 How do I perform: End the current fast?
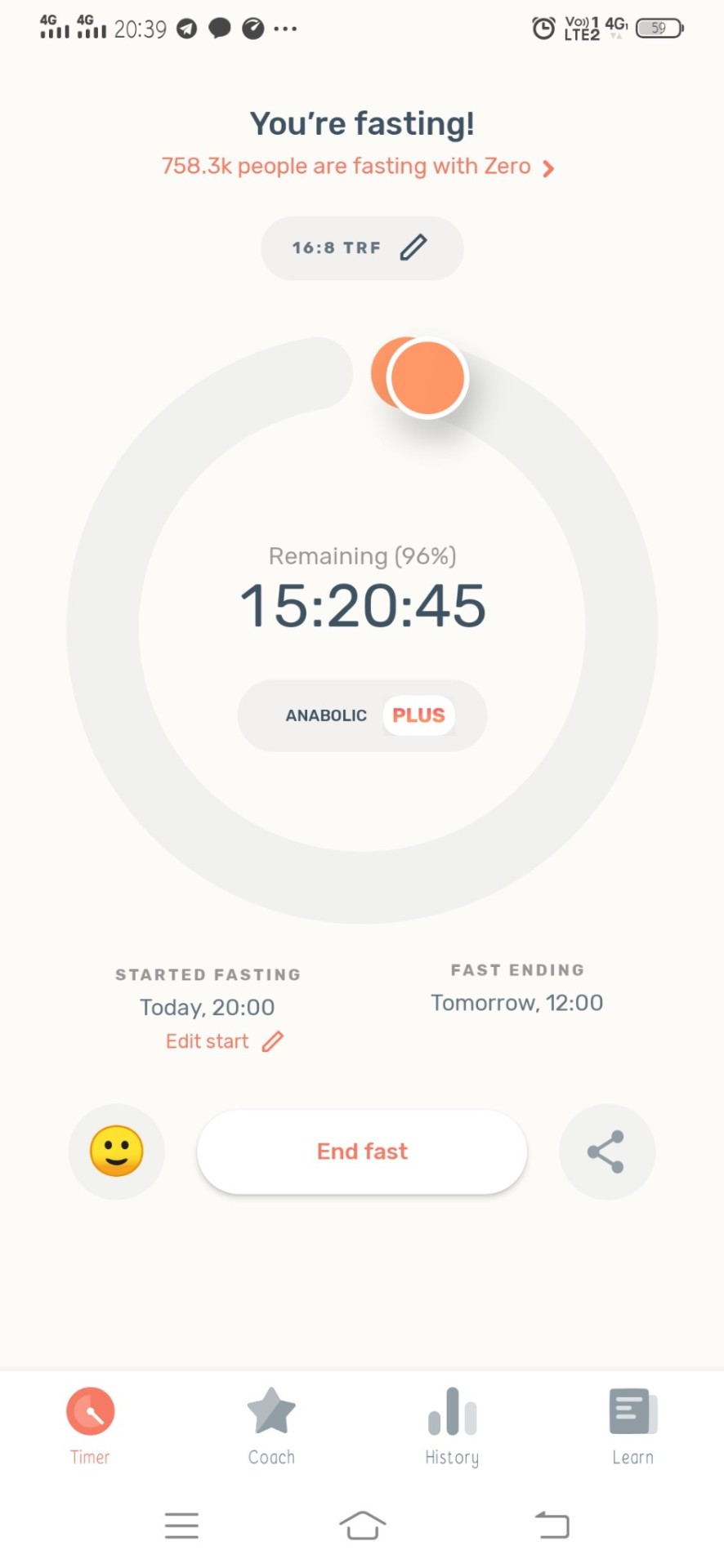click(362, 1151)
